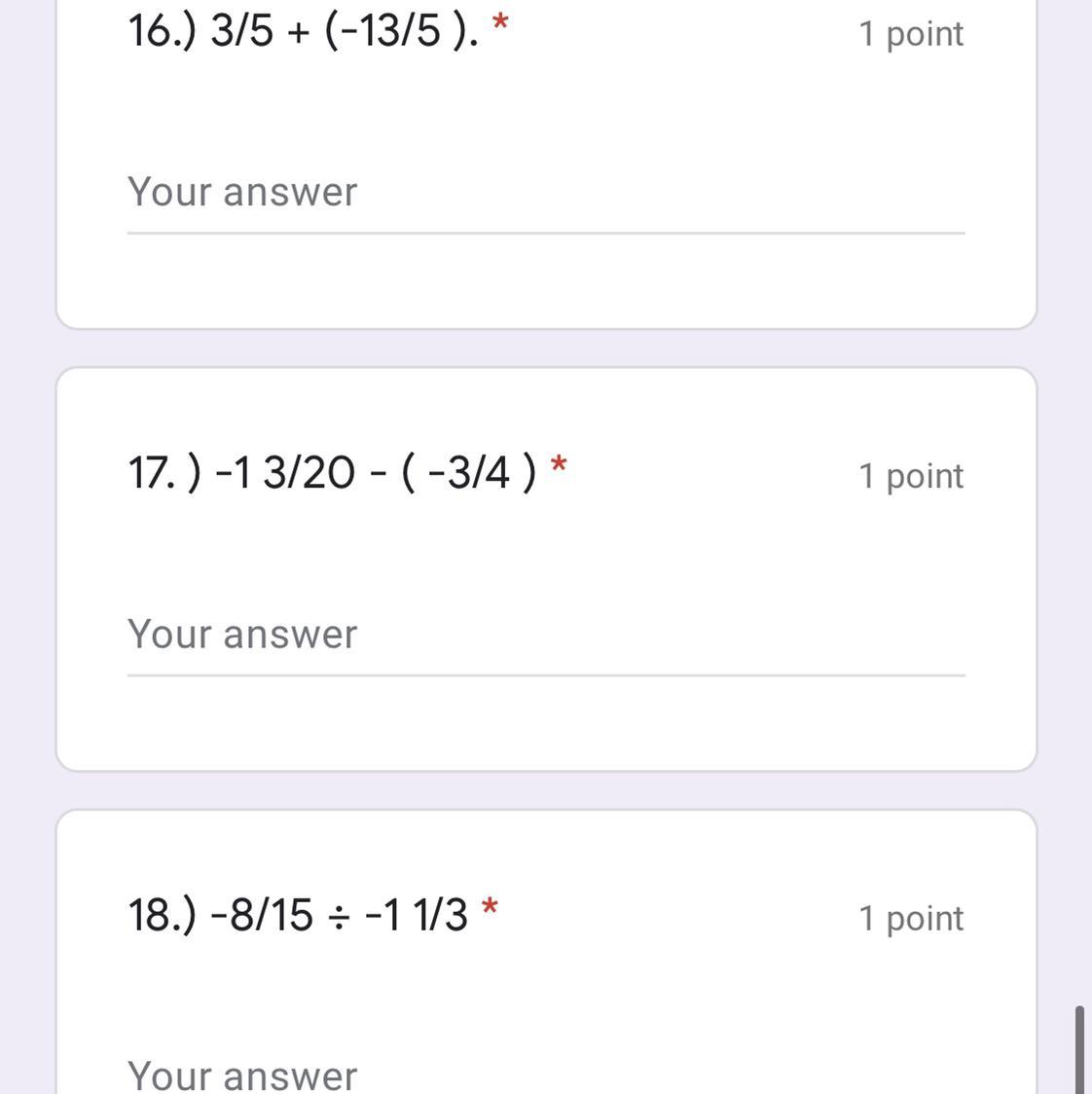The width and height of the screenshot is (1092, 1094).
Task: Tap the answer field for question 16
Action: click(x=545, y=194)
